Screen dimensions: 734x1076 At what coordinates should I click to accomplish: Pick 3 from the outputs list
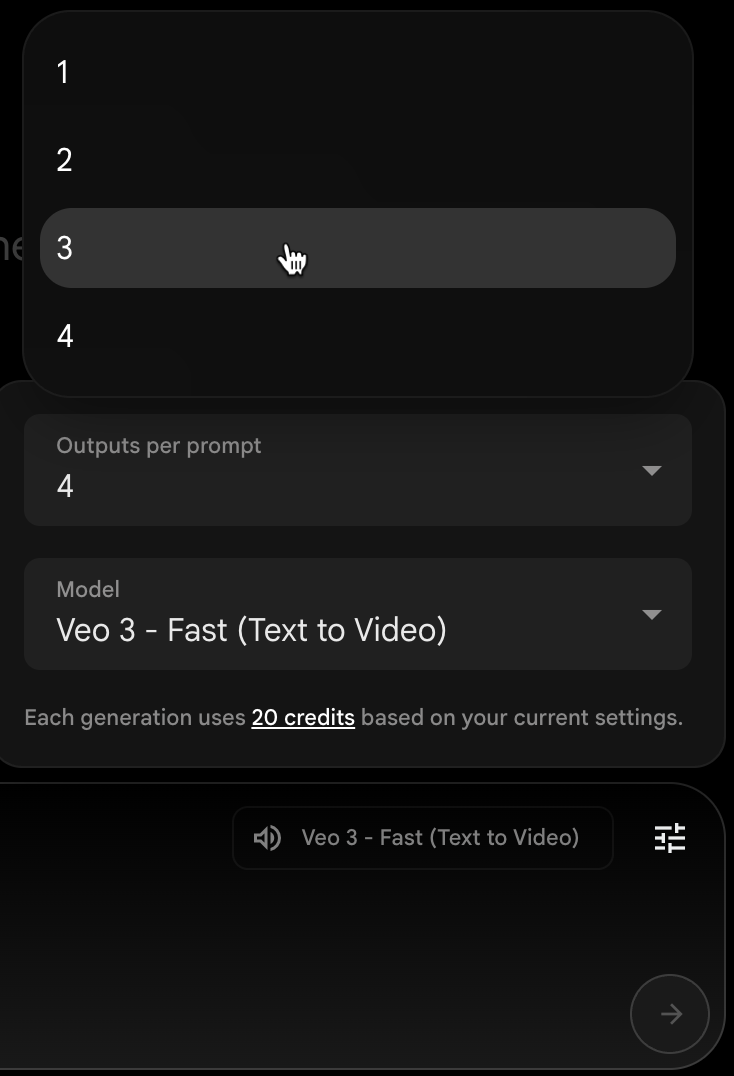pyautogui.click(x=357, y=248)
